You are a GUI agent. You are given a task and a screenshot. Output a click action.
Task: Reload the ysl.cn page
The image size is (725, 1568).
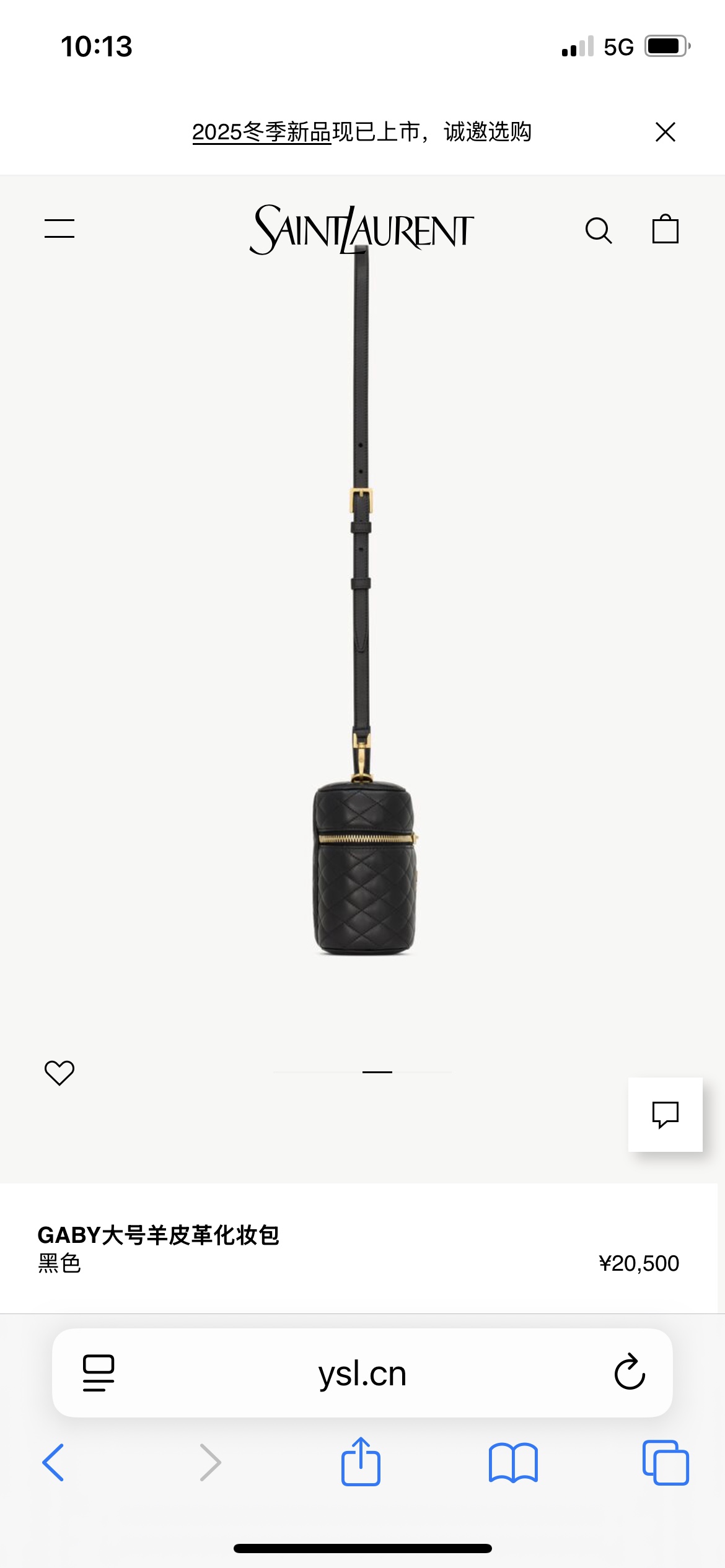coord(630,1372)
